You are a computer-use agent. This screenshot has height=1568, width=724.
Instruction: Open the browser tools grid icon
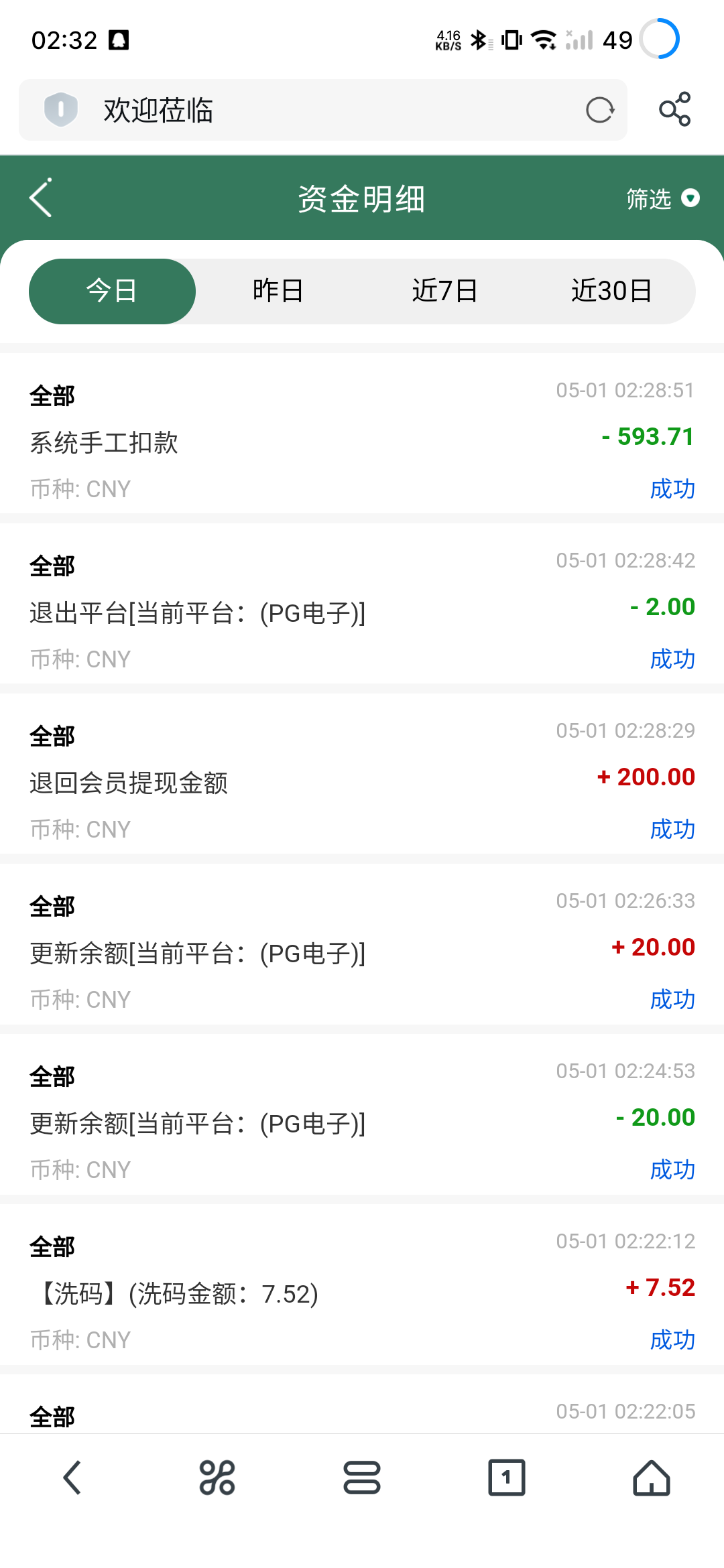click(217, 1478)
